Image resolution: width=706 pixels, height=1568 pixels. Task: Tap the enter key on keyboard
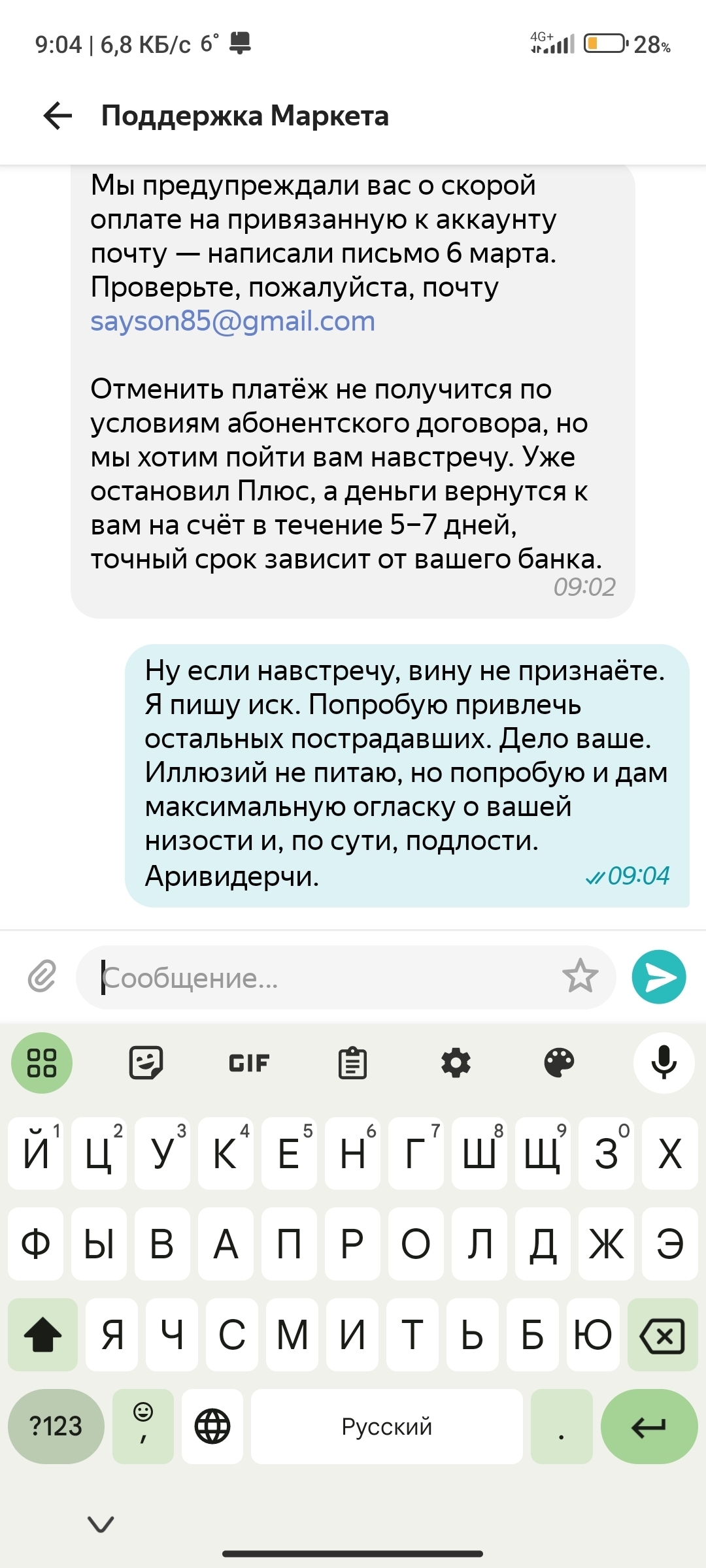[649, 1426]
